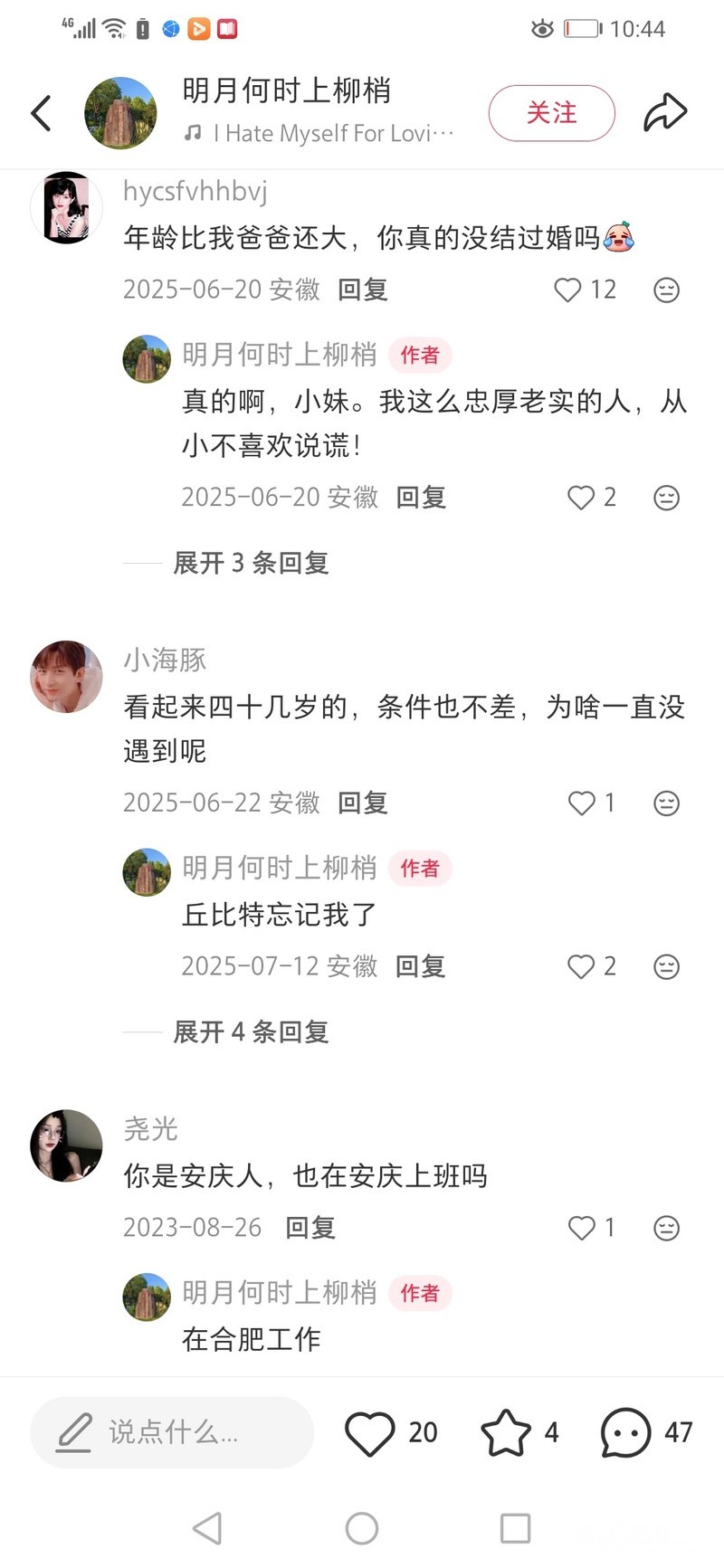Expand 3 more replies
This screenshot has height=1568, width=724.
coord(250,563)
